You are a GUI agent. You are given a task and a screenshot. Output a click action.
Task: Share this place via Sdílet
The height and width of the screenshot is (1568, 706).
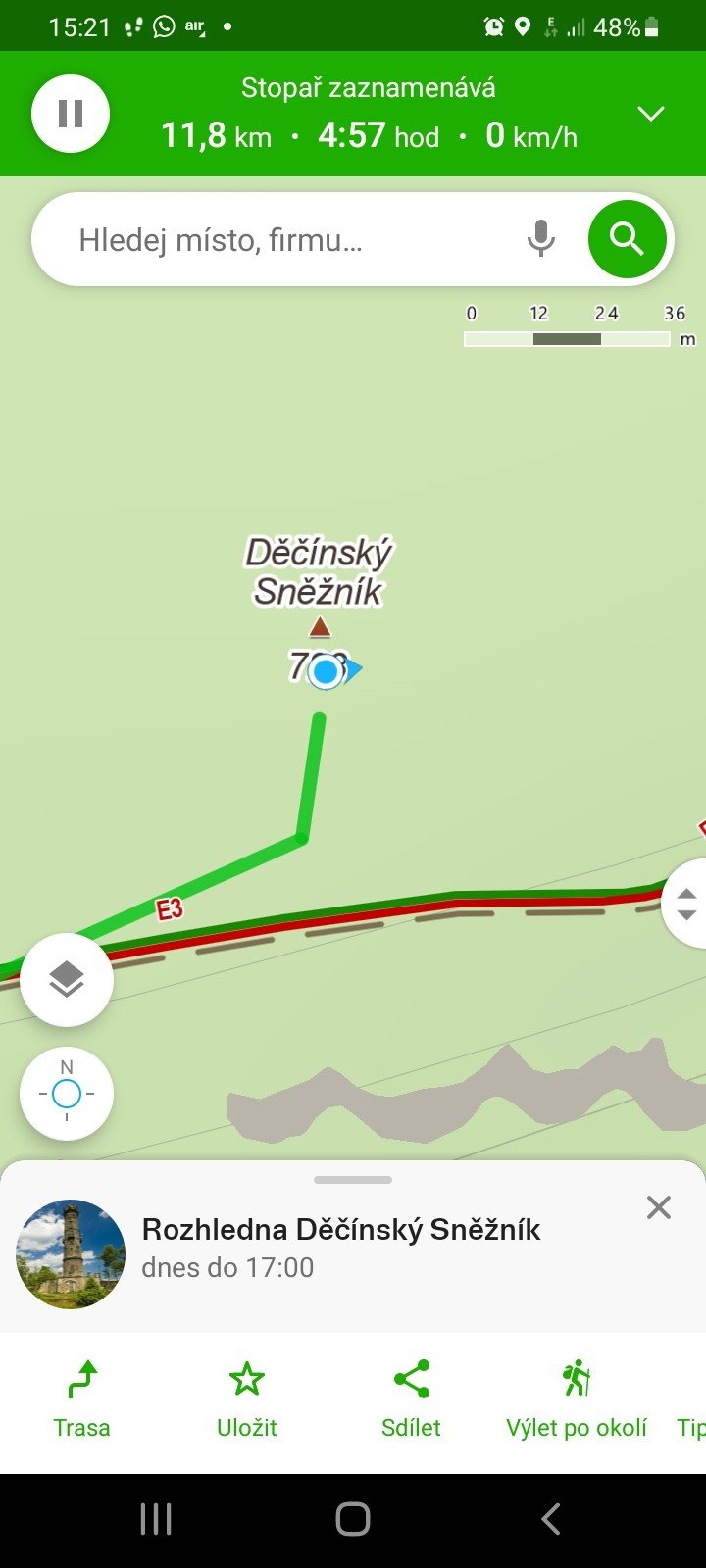411,1399
